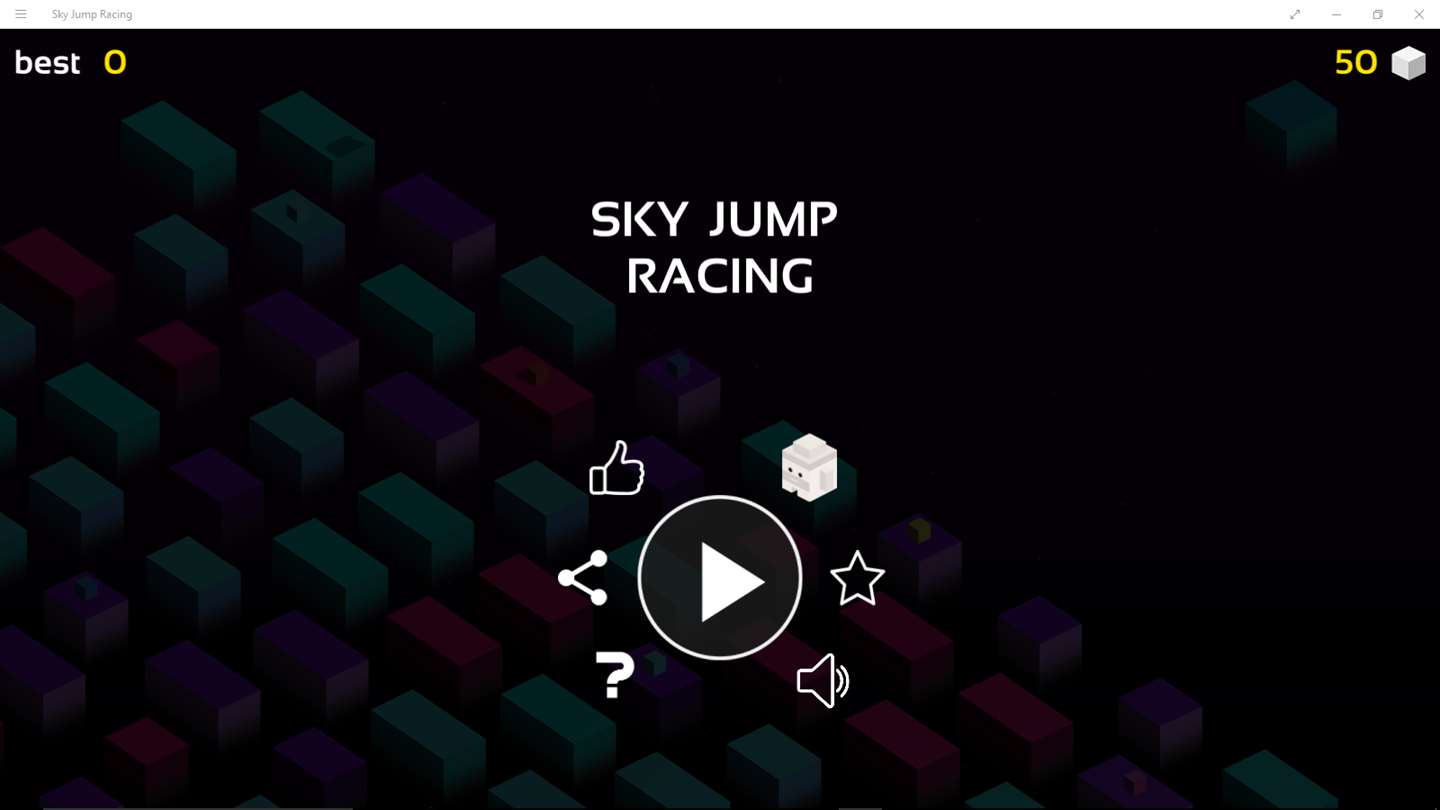
Task: Start the game with the play button
Action: coord(720,578)
